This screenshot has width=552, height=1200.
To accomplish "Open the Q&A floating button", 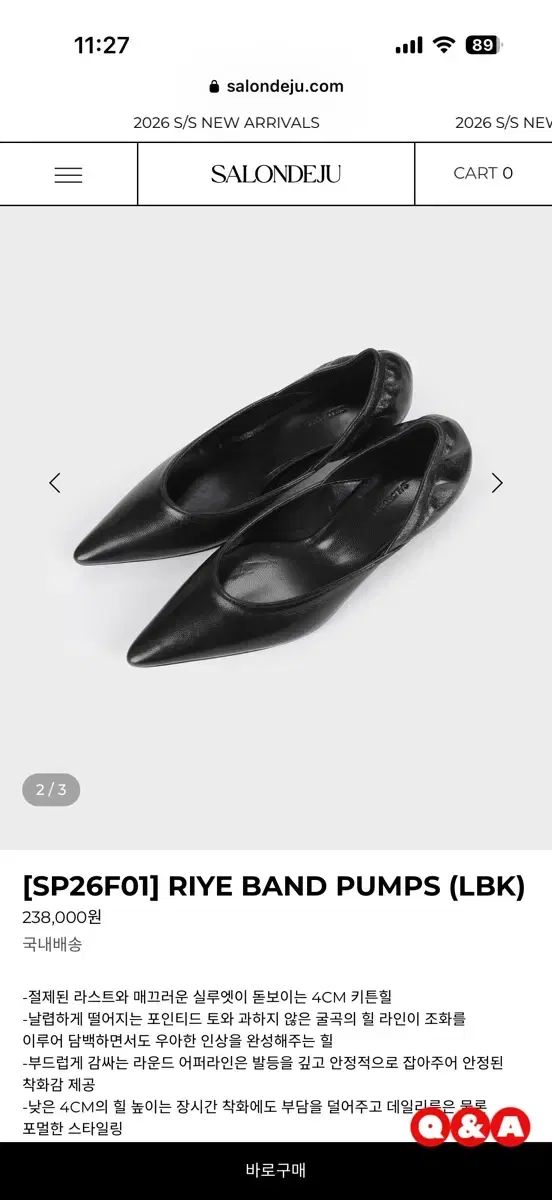I will click(470, 1127).
